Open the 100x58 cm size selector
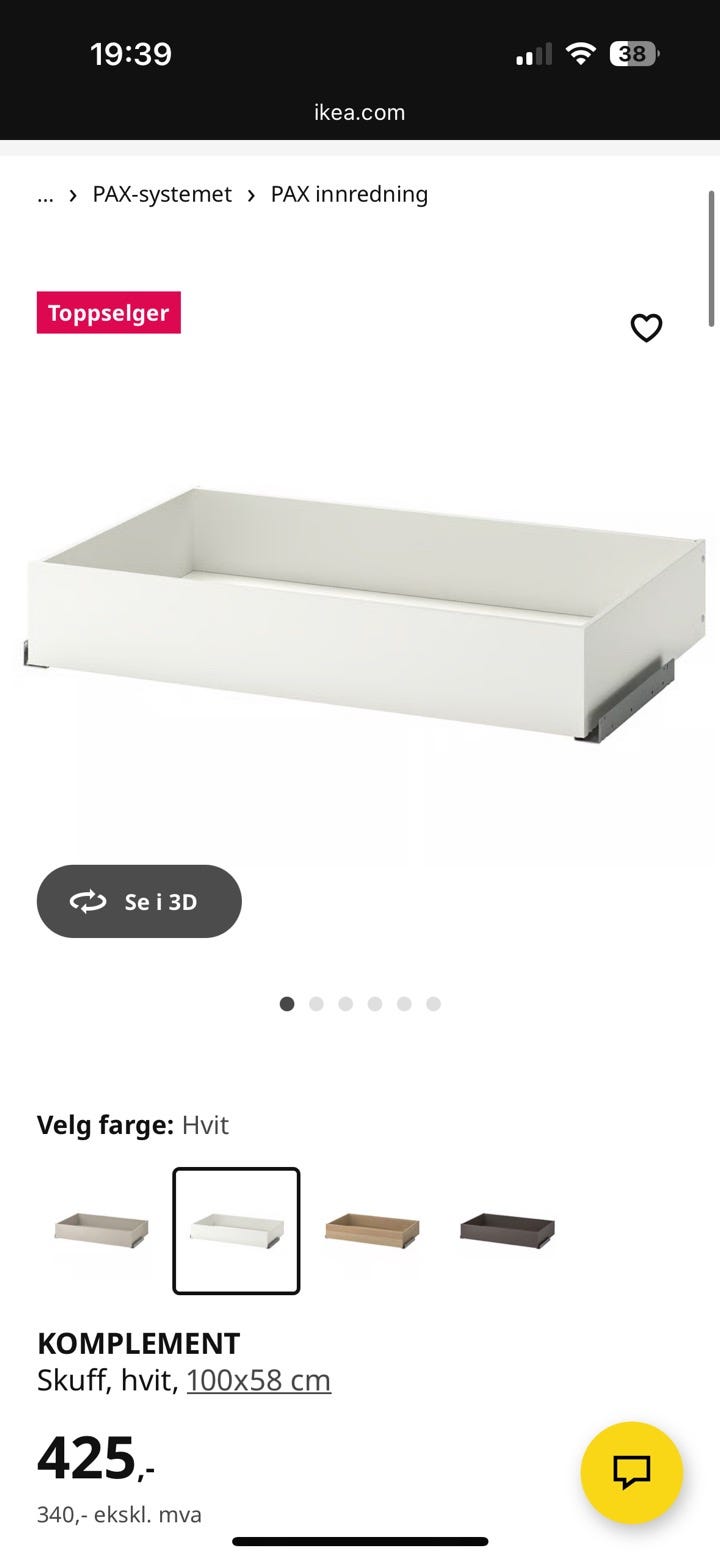 pos(259,1379)
